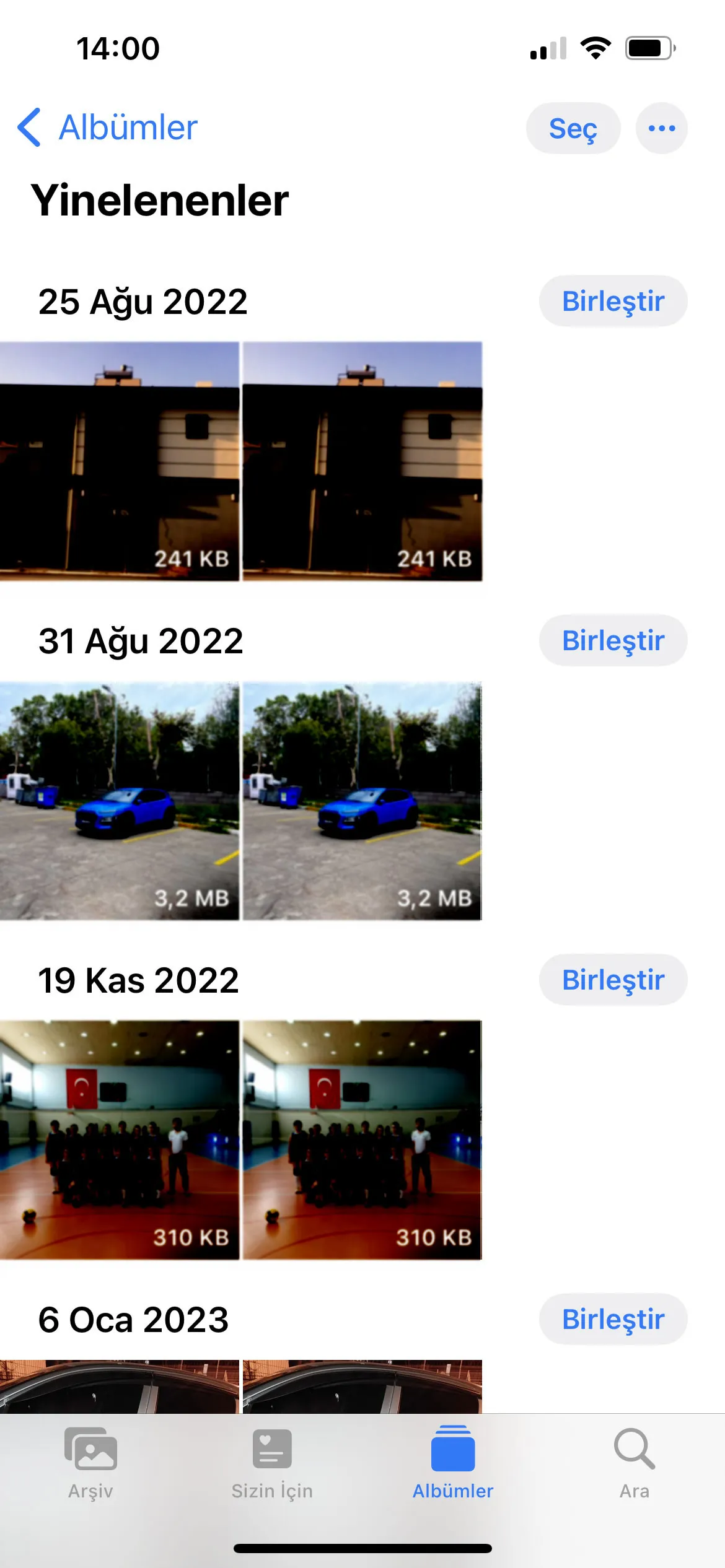Open the three-dot more options menu
This screenshot has height=1568, width=725.
661,128
